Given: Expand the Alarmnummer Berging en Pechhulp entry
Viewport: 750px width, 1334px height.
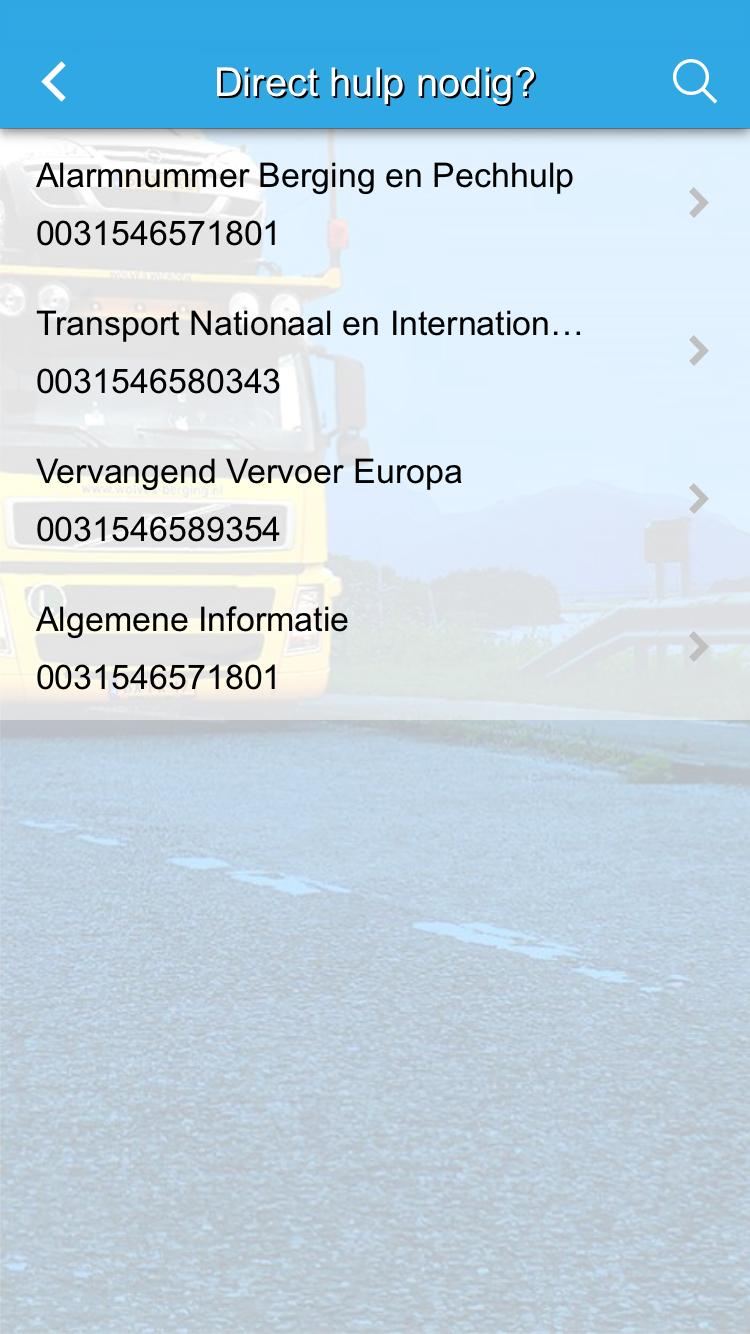Looking at the screenshot, I should point(697,203).
